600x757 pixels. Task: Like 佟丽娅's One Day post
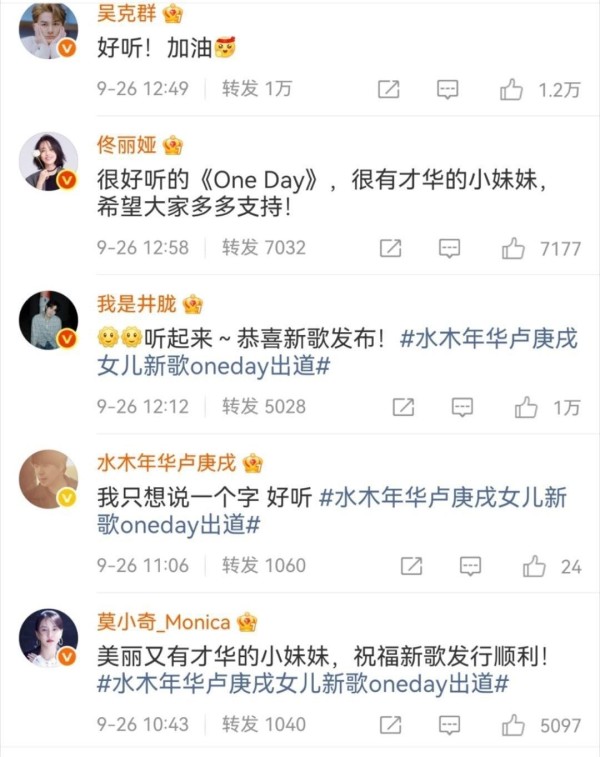(514, 248)
